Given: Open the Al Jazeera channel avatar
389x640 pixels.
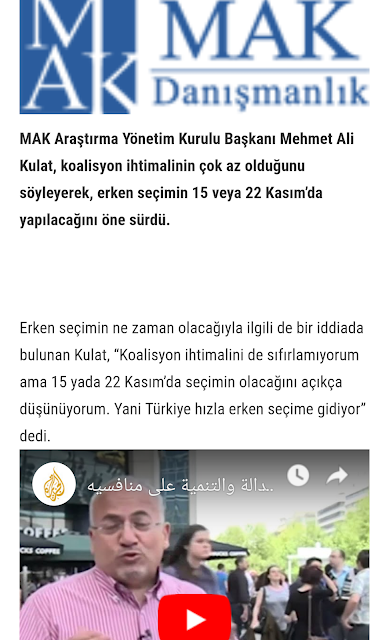Looking at the screenshot, I should click(x=54, y=484).
